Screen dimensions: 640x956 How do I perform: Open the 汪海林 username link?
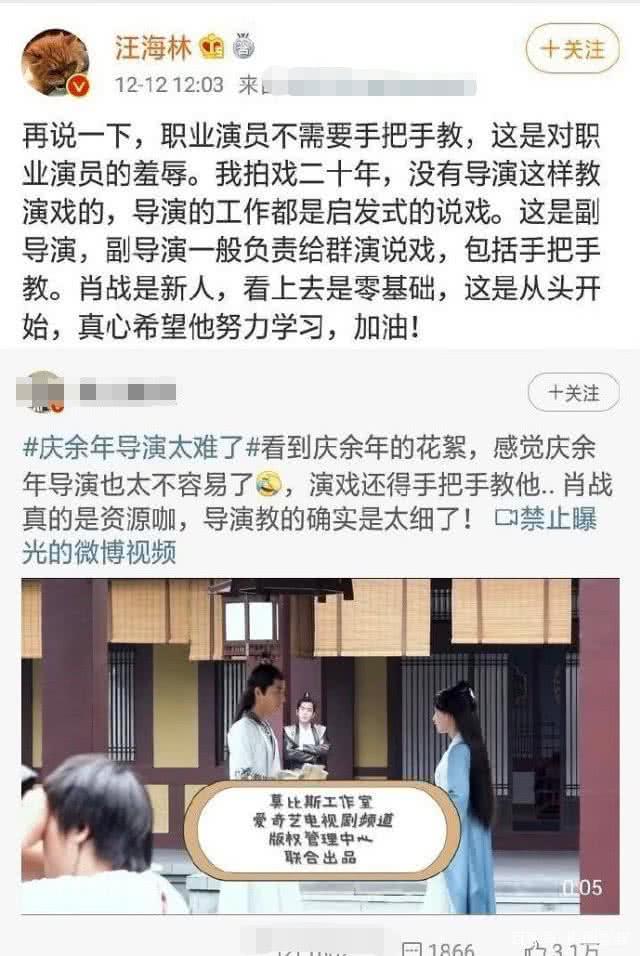coord(151,45)
